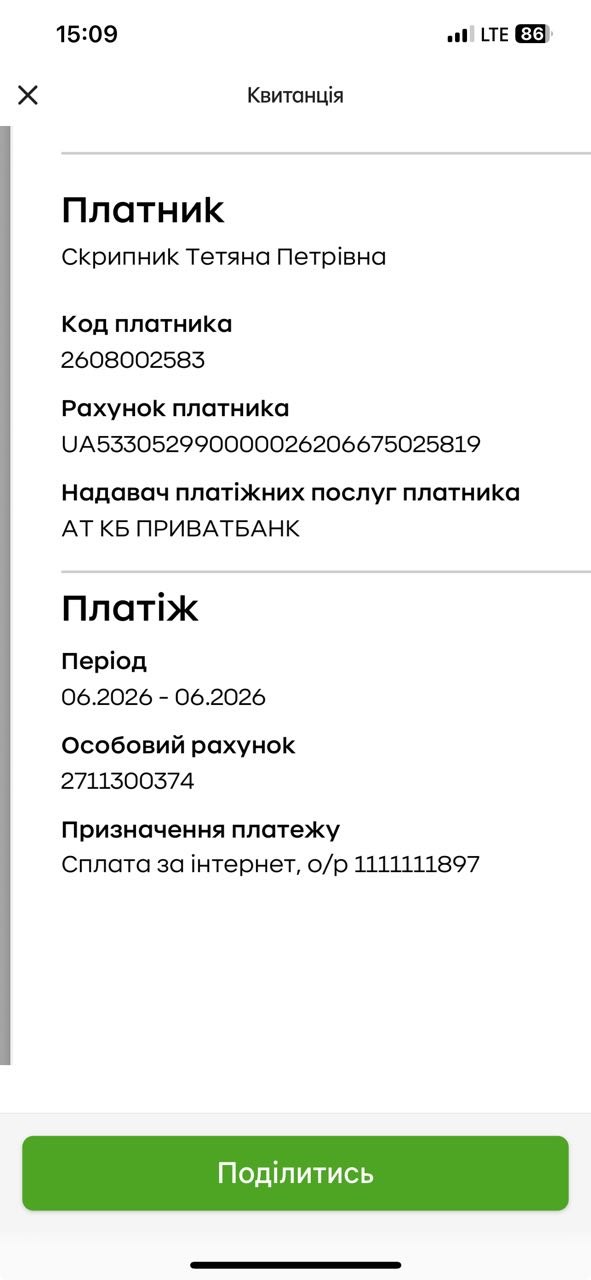This screenshot has height=1280, width=591.
Task: Tap the green Поділитись button
Action: [x=295, y=1173]
